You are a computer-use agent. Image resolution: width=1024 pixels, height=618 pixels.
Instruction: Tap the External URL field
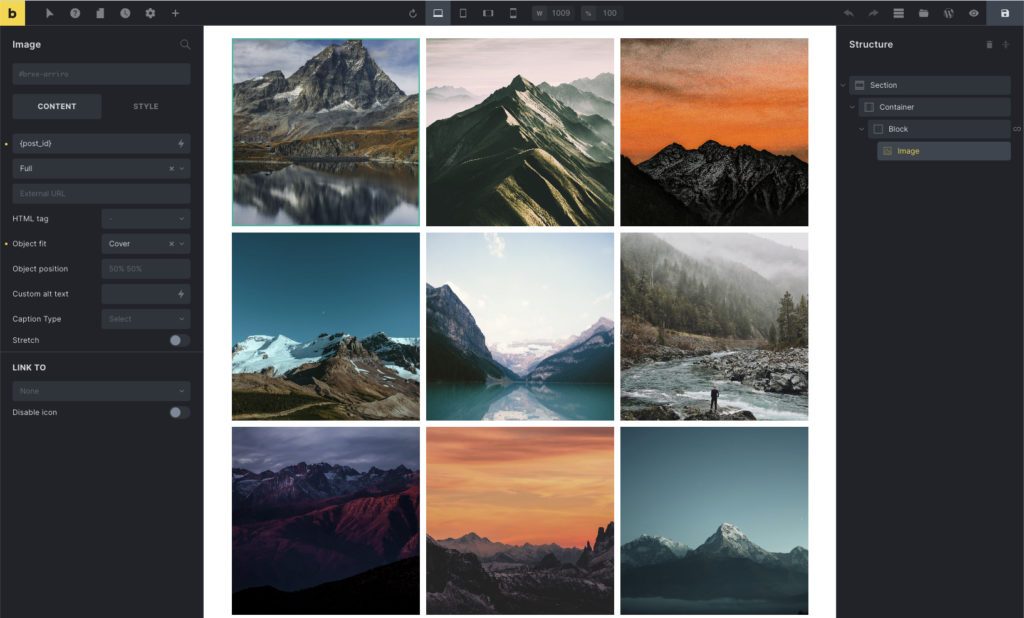click(x=101, y=193)
